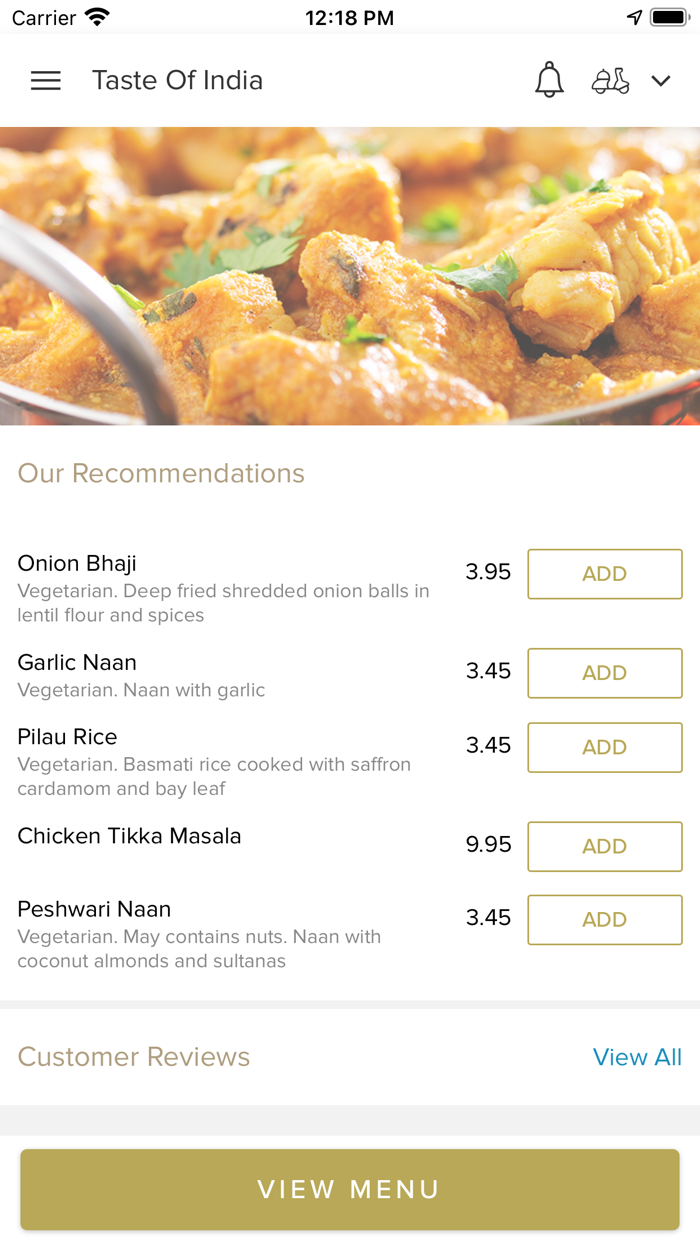Image resolution: width=700 pixels, height=1244 pixels.
Task: Open the notifications bell
Action: 549,80
